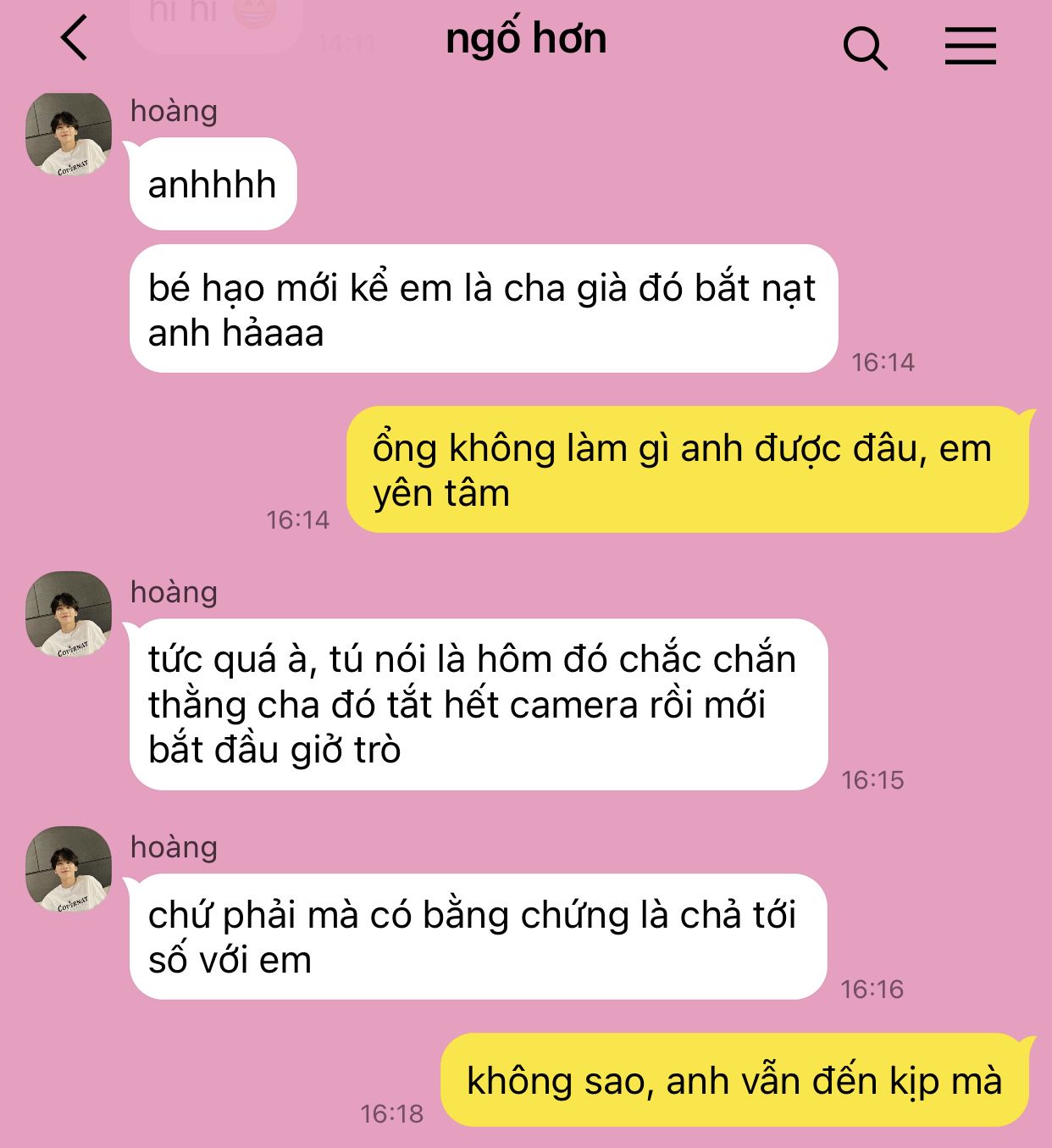Open hoàng's avatar beside the "anhhhh" message
The width and height of the screenshot is (1052, 1148).
[x=69, y=135]
